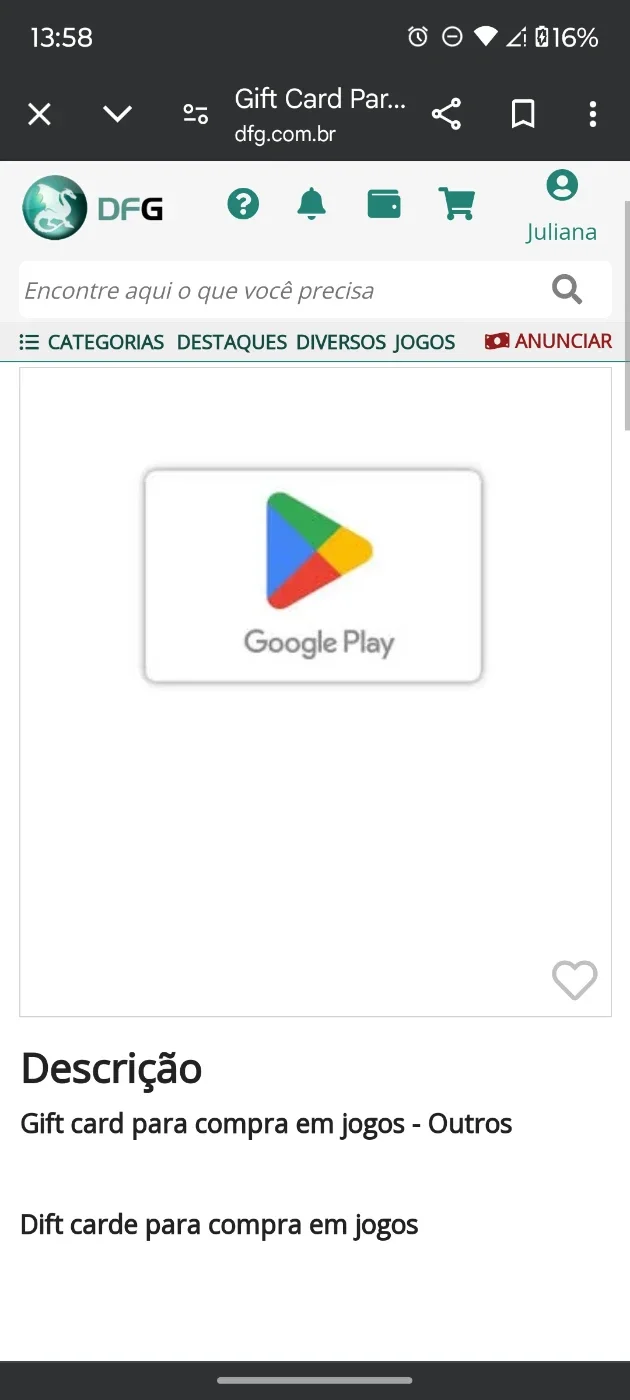Open the CATEGORIAS menu
630x1400 pixels.
point(92,342)
